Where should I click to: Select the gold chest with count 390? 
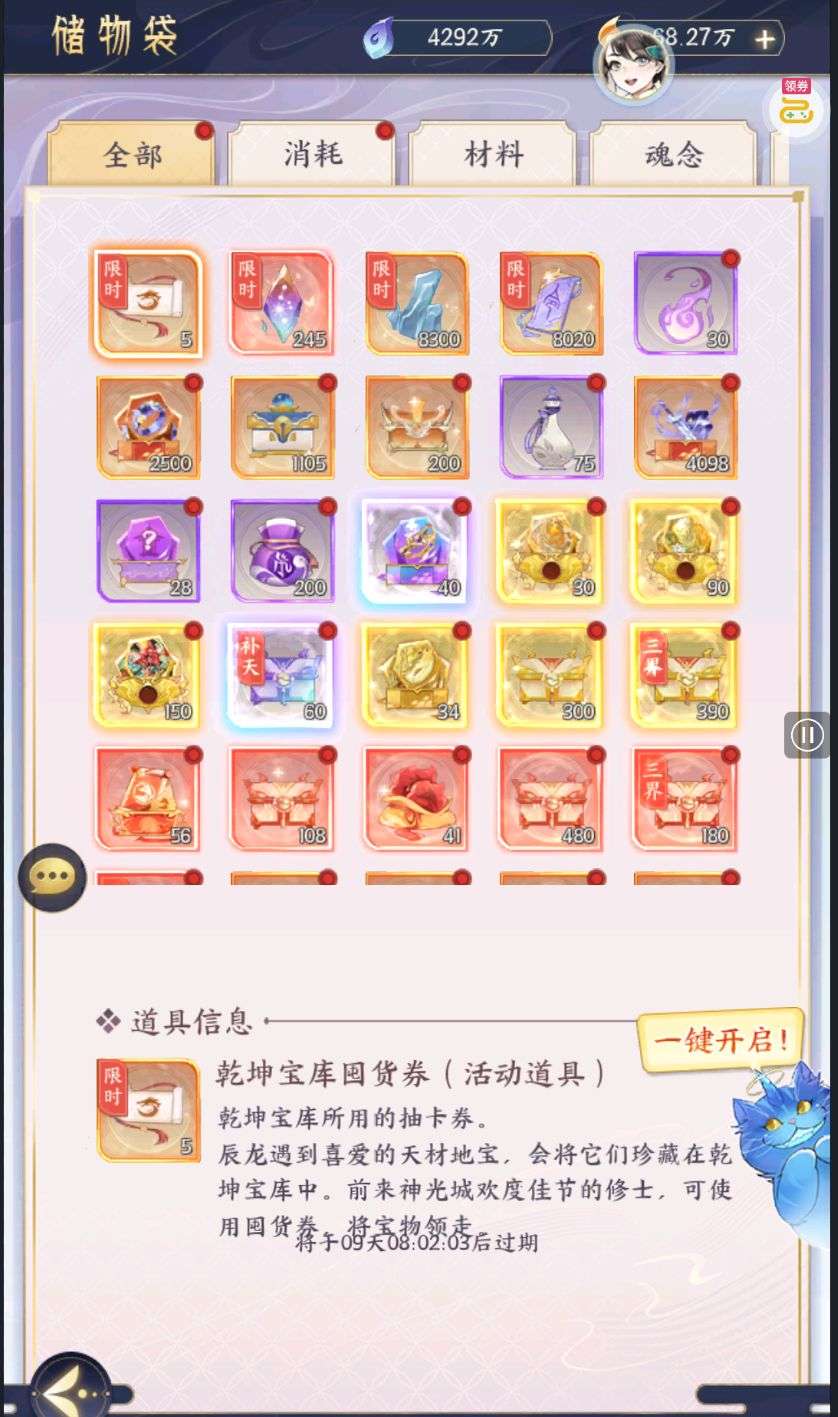pyautogui.click(x=685, y=675)
